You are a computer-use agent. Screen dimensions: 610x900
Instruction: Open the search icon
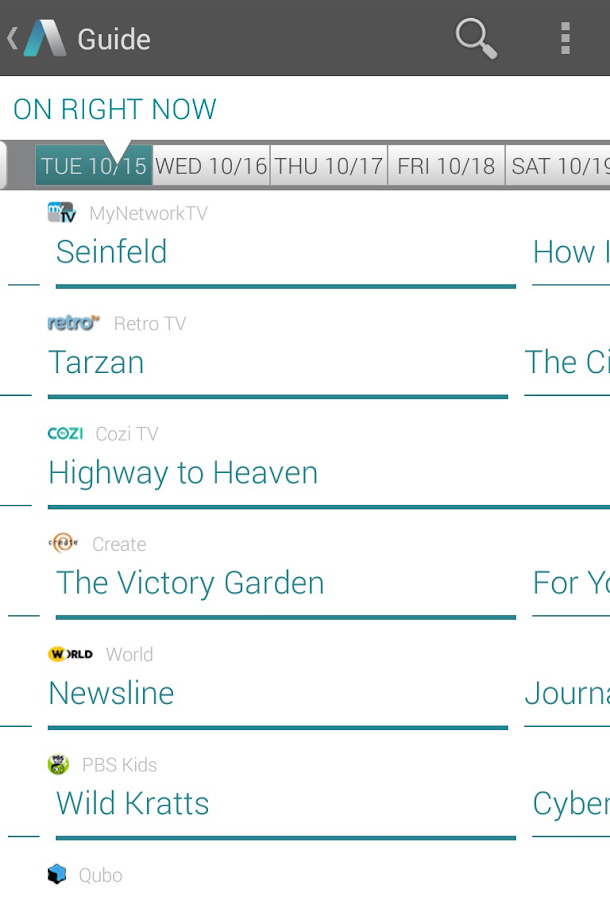tap(476, 39)
